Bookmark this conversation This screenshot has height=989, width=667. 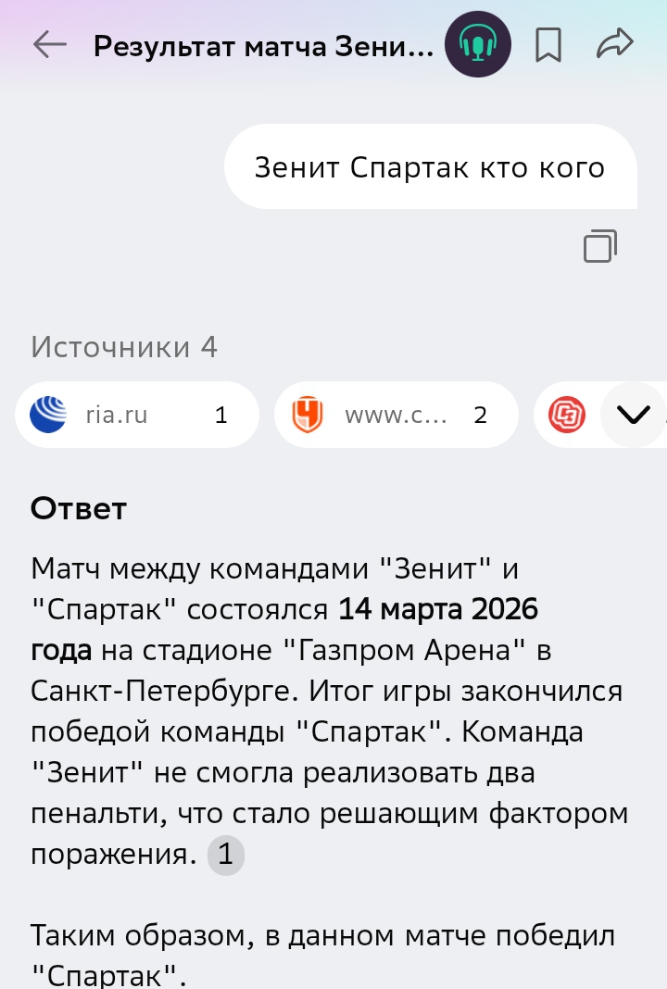click(x=548, y=44)
